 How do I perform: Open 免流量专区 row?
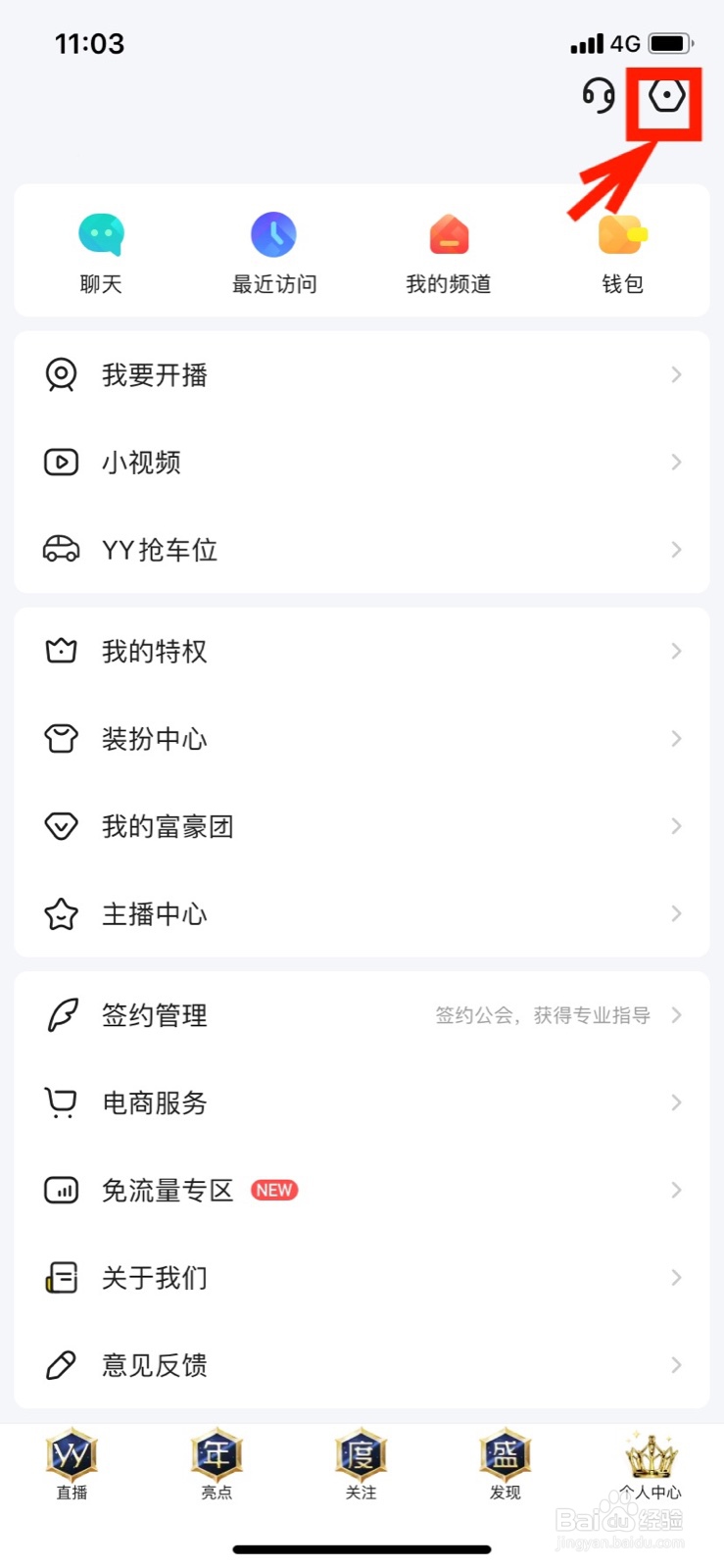click(362, 1190)
